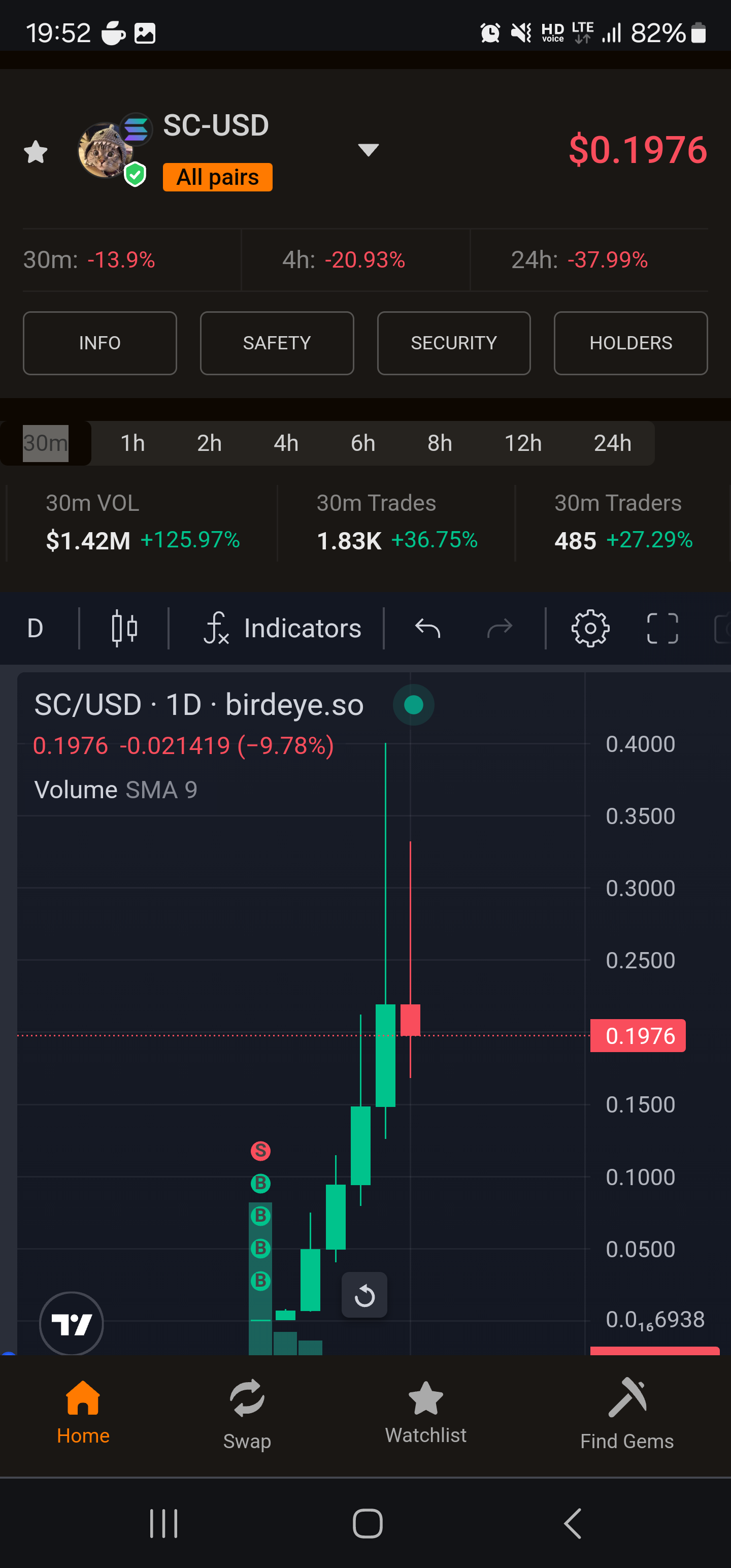The width and height of the screenshot is (731, 1568).
Task: Select the 4h stats timeframe
Action: 285,443
